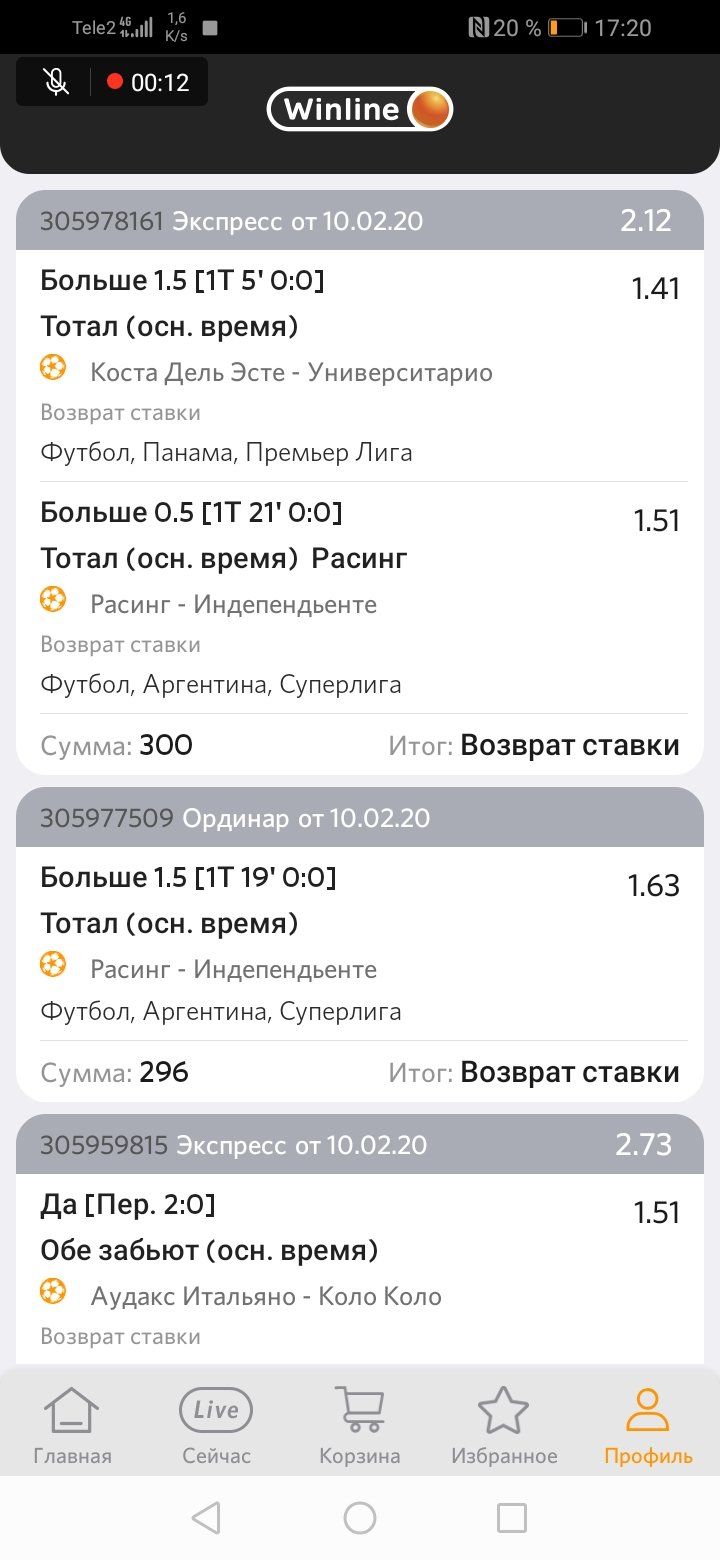Open express bet 305978161 details
This screenshot has width=720, height=1560.
(360, 221)
